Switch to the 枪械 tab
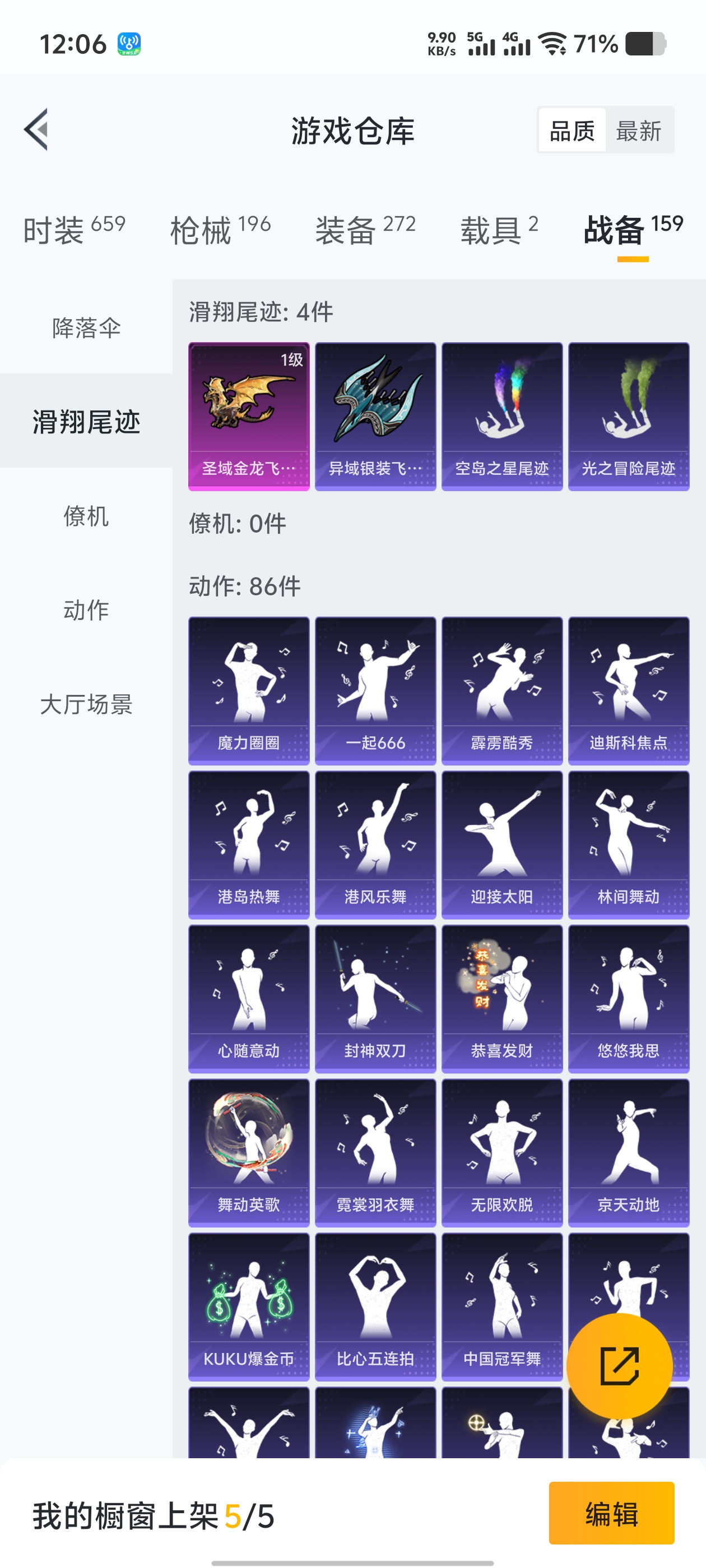706x1568 pixels. [220, 230]
